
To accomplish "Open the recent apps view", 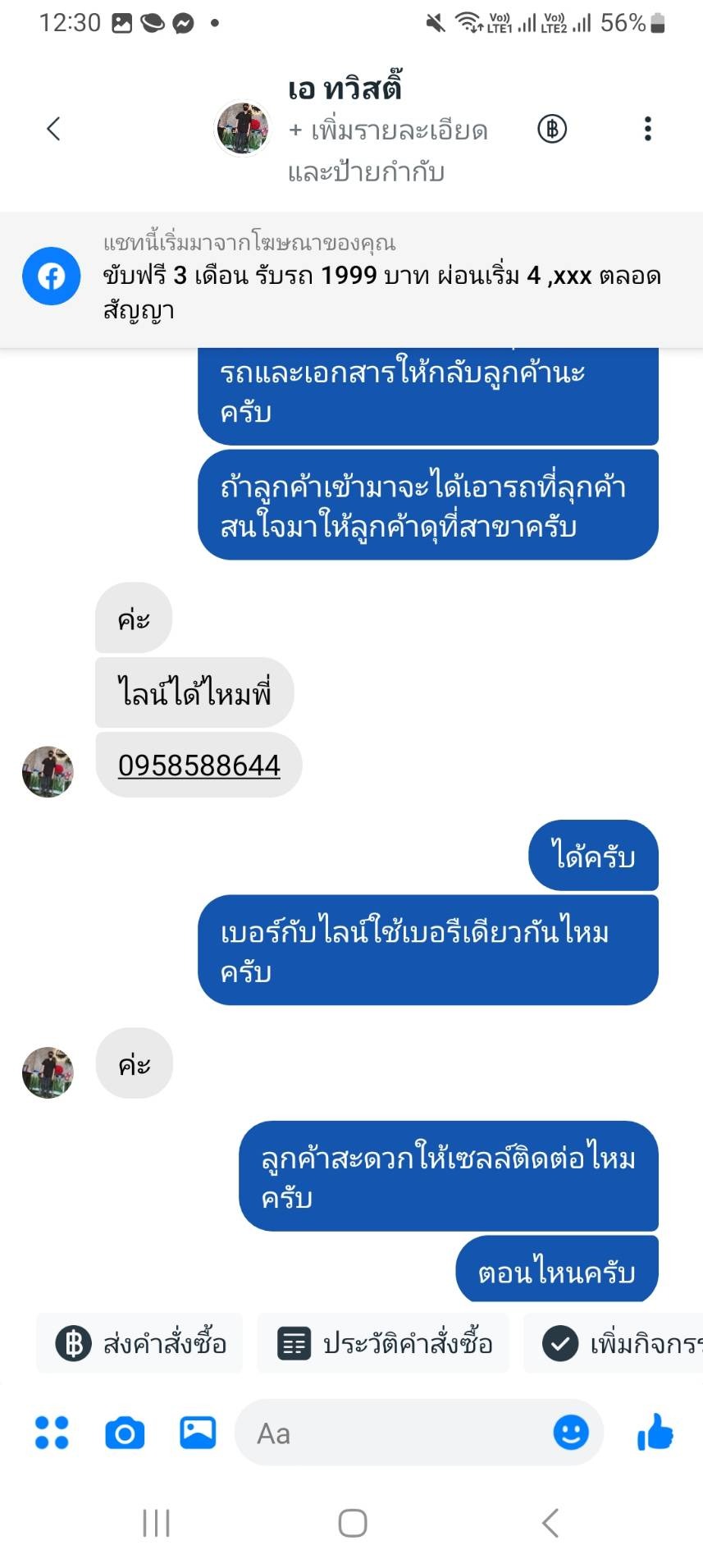I will click(156, 1523).
